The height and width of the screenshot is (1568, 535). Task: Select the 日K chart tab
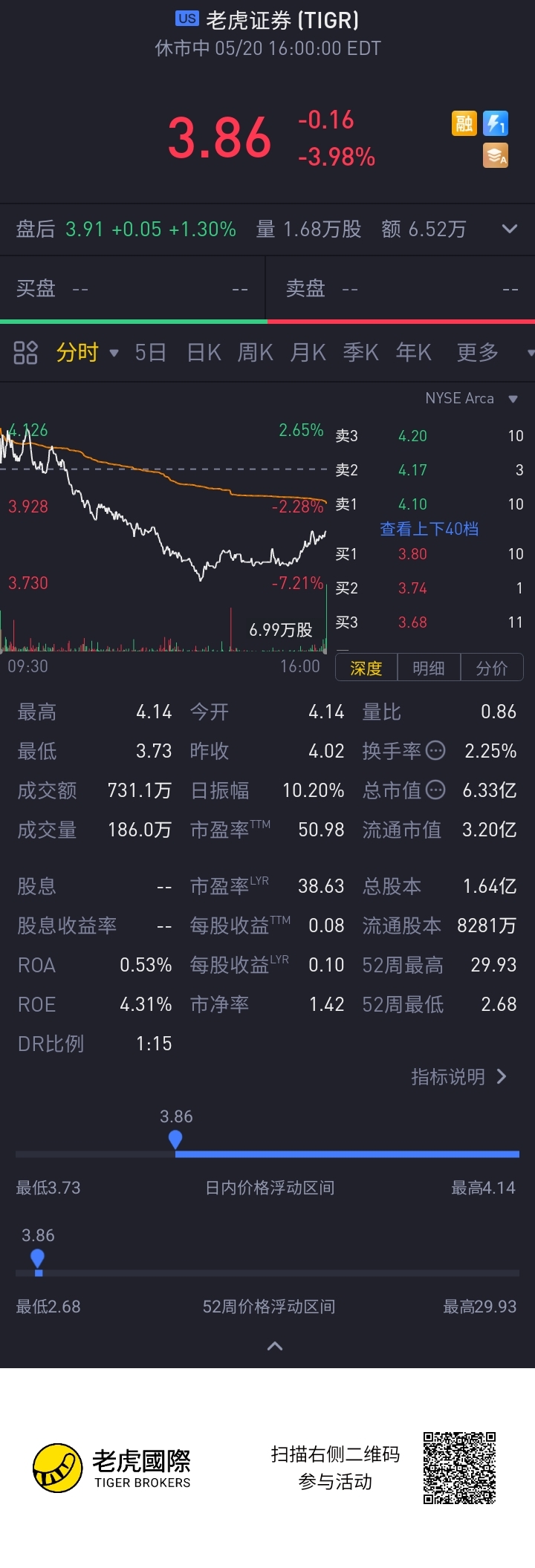[x=204, y=352]
